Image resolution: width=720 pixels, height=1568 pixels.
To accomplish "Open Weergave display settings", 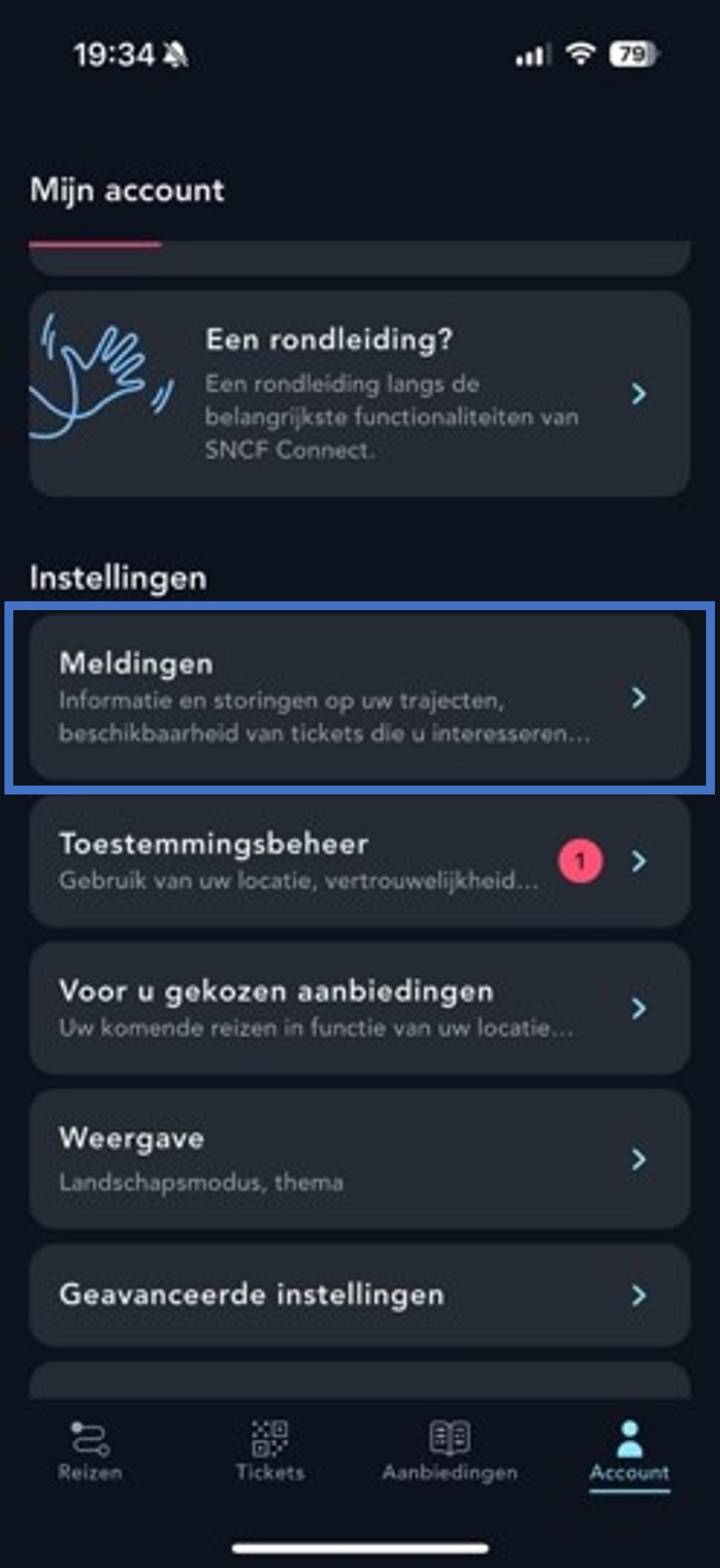I will pyautogui.click(x=359, y=1159).
